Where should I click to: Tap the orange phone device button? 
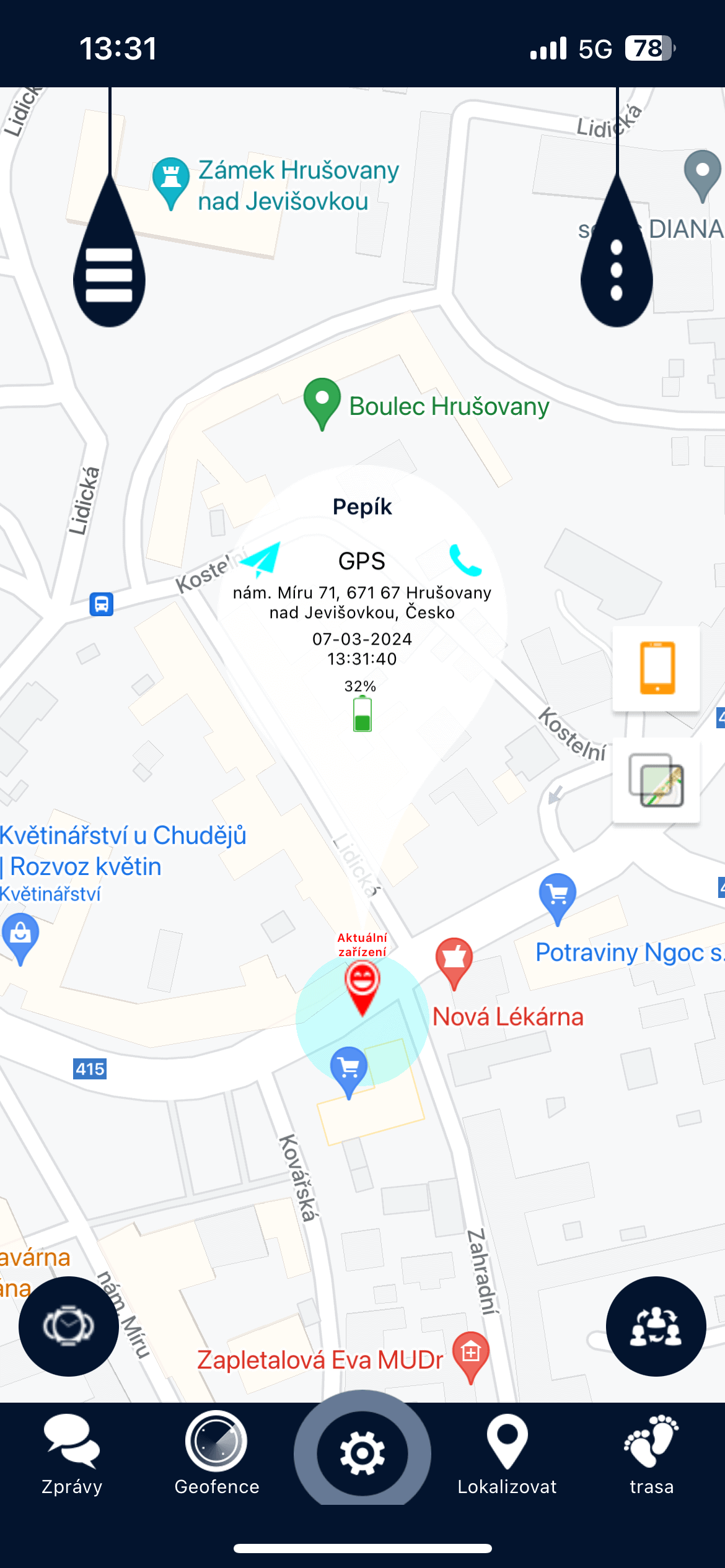[x=657, y=668]
